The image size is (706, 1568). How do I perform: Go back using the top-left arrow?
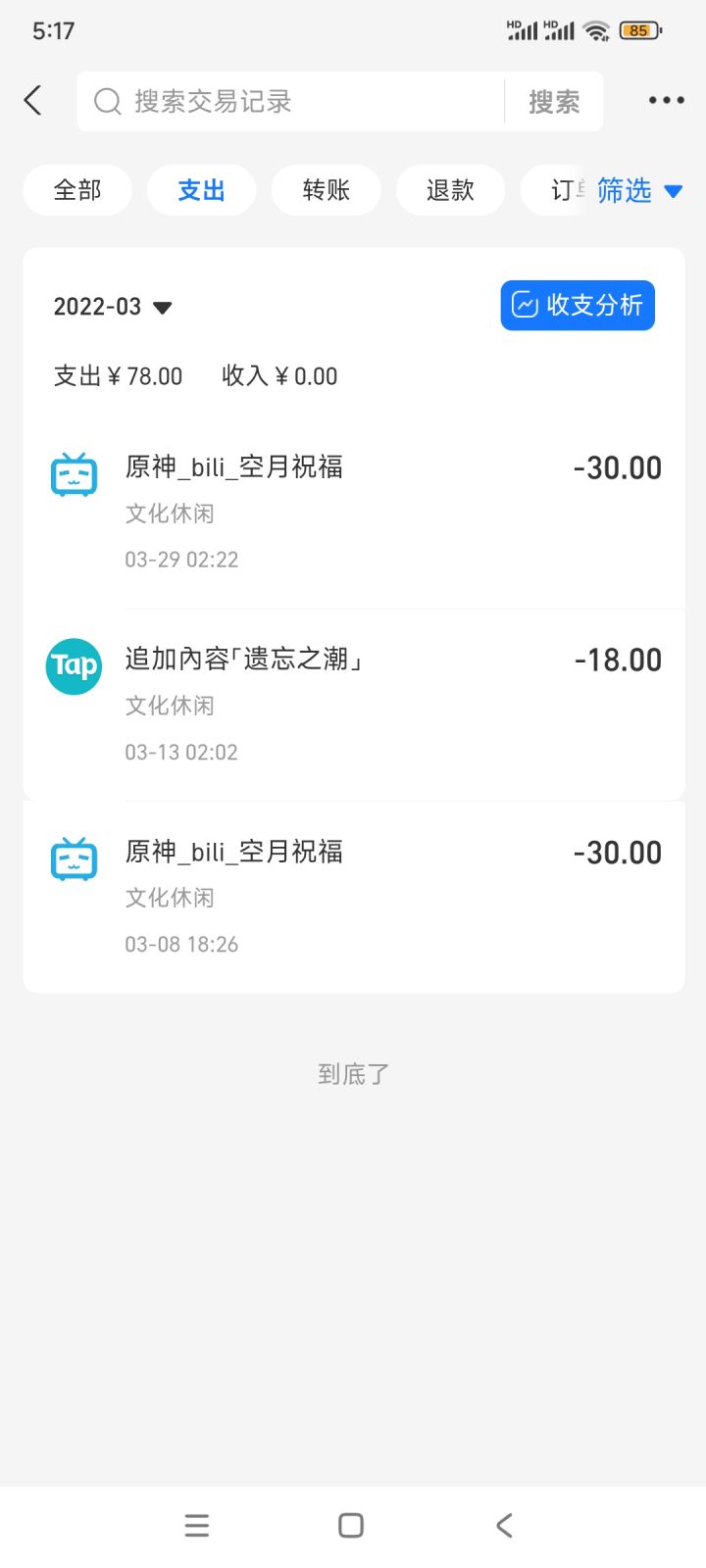click(33, 100)
